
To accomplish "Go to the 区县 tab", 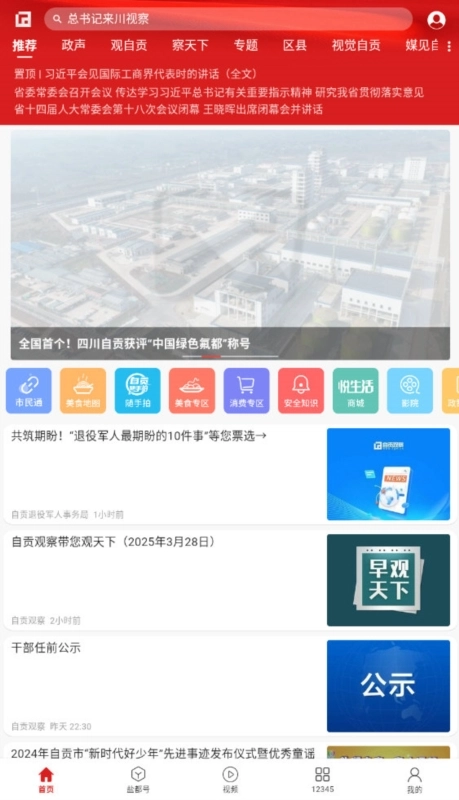I will point(295,45).
